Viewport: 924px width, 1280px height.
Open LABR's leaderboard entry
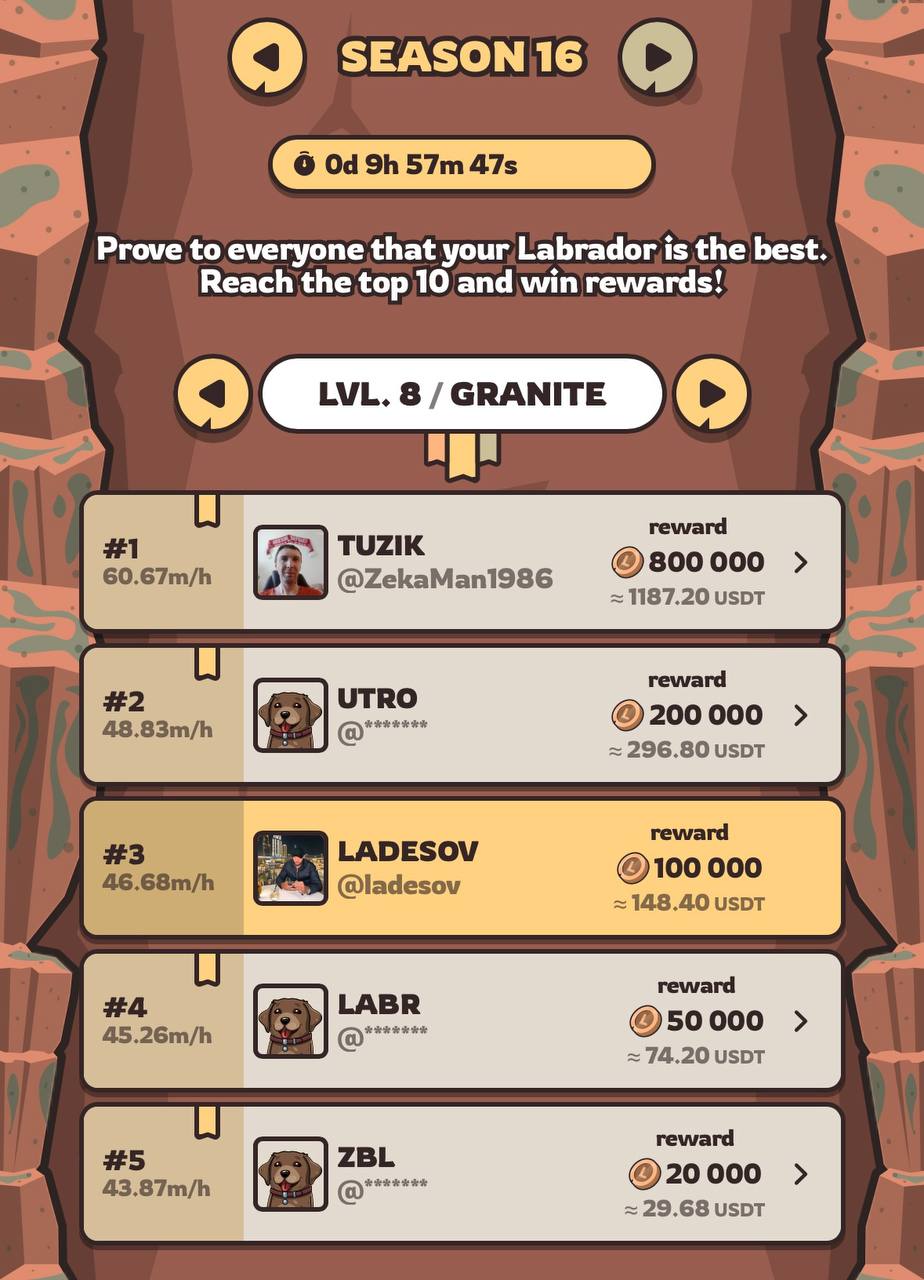(x=799, y=1021)
